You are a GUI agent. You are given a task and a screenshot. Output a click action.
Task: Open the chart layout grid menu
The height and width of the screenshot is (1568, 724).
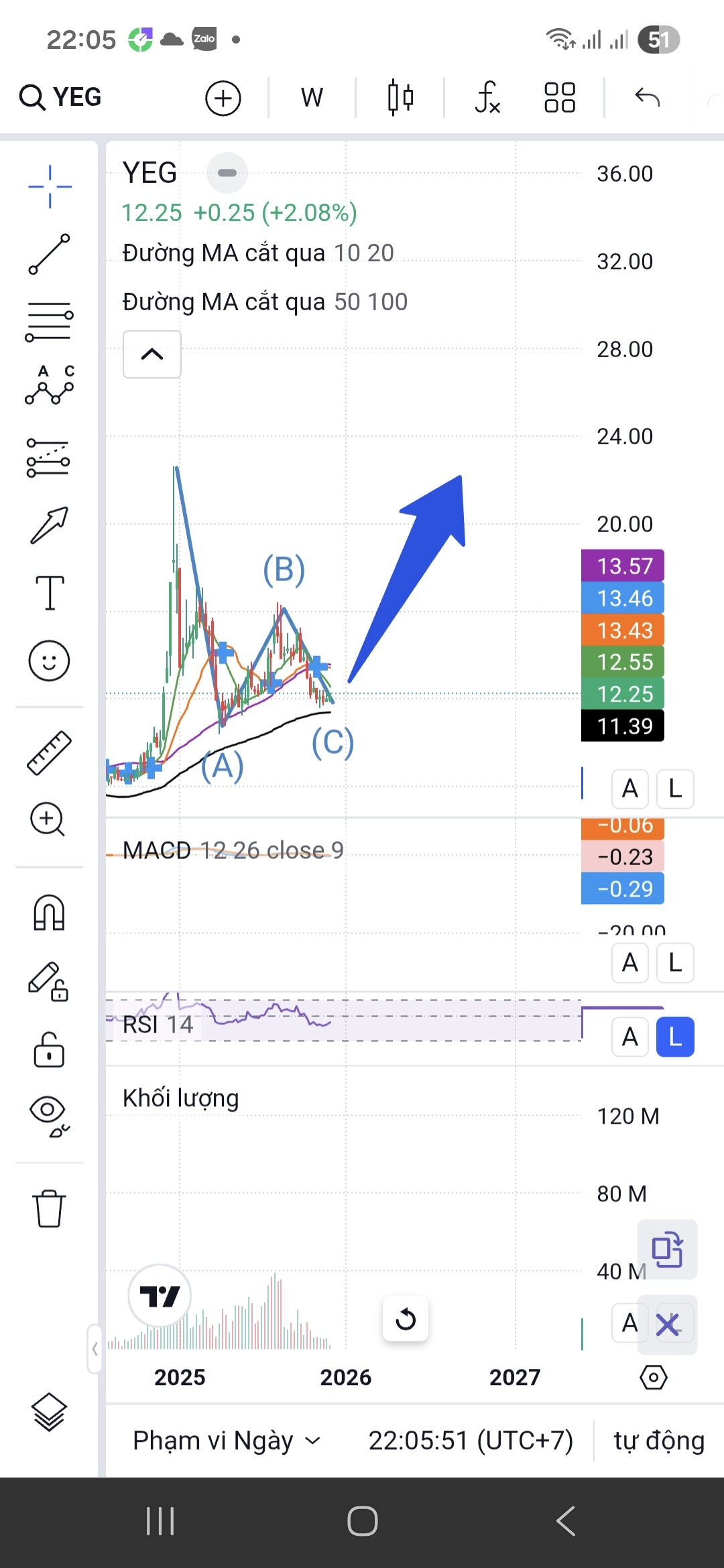click(559, 98)
